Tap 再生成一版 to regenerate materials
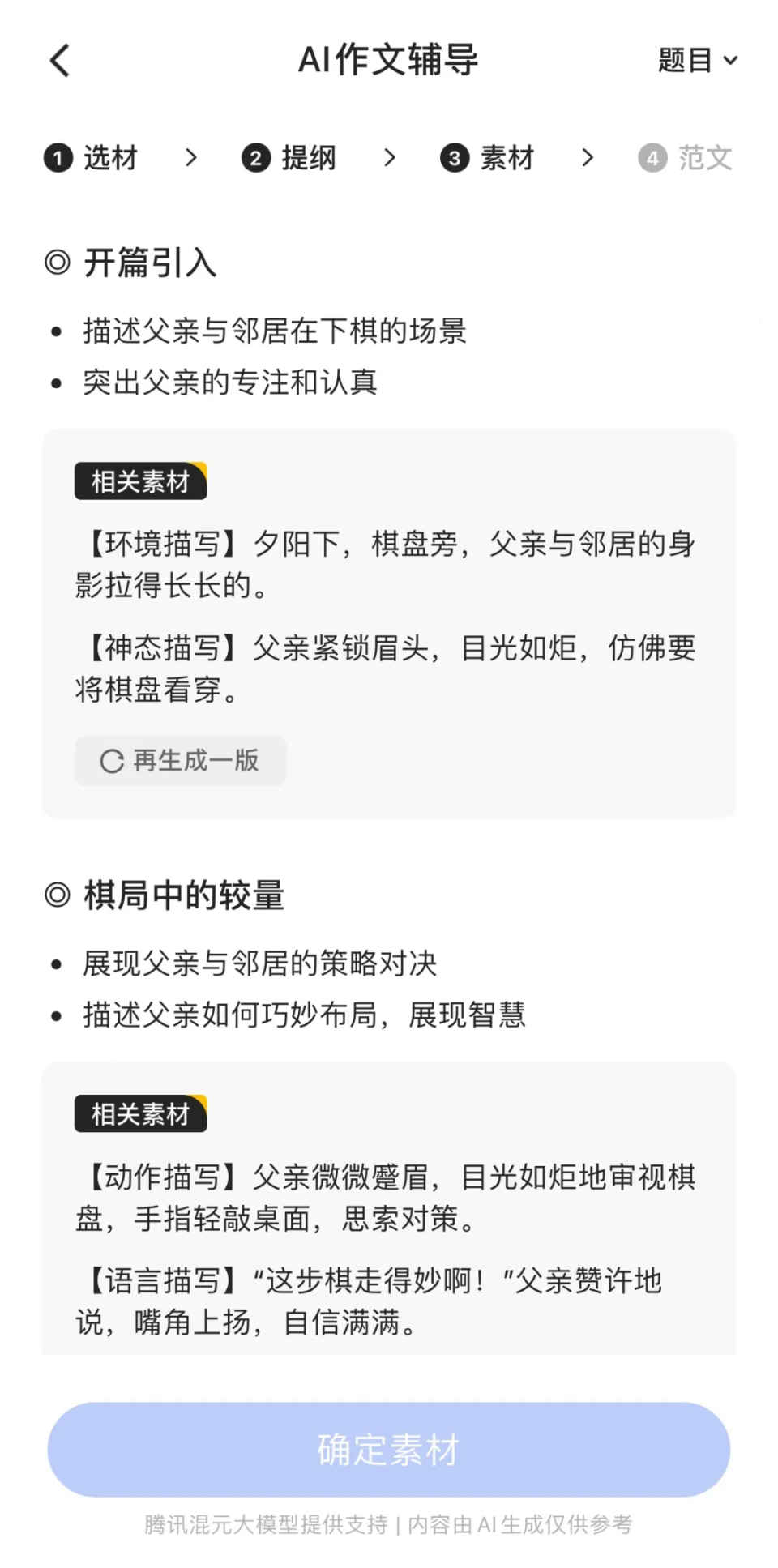 coord(180,760)
